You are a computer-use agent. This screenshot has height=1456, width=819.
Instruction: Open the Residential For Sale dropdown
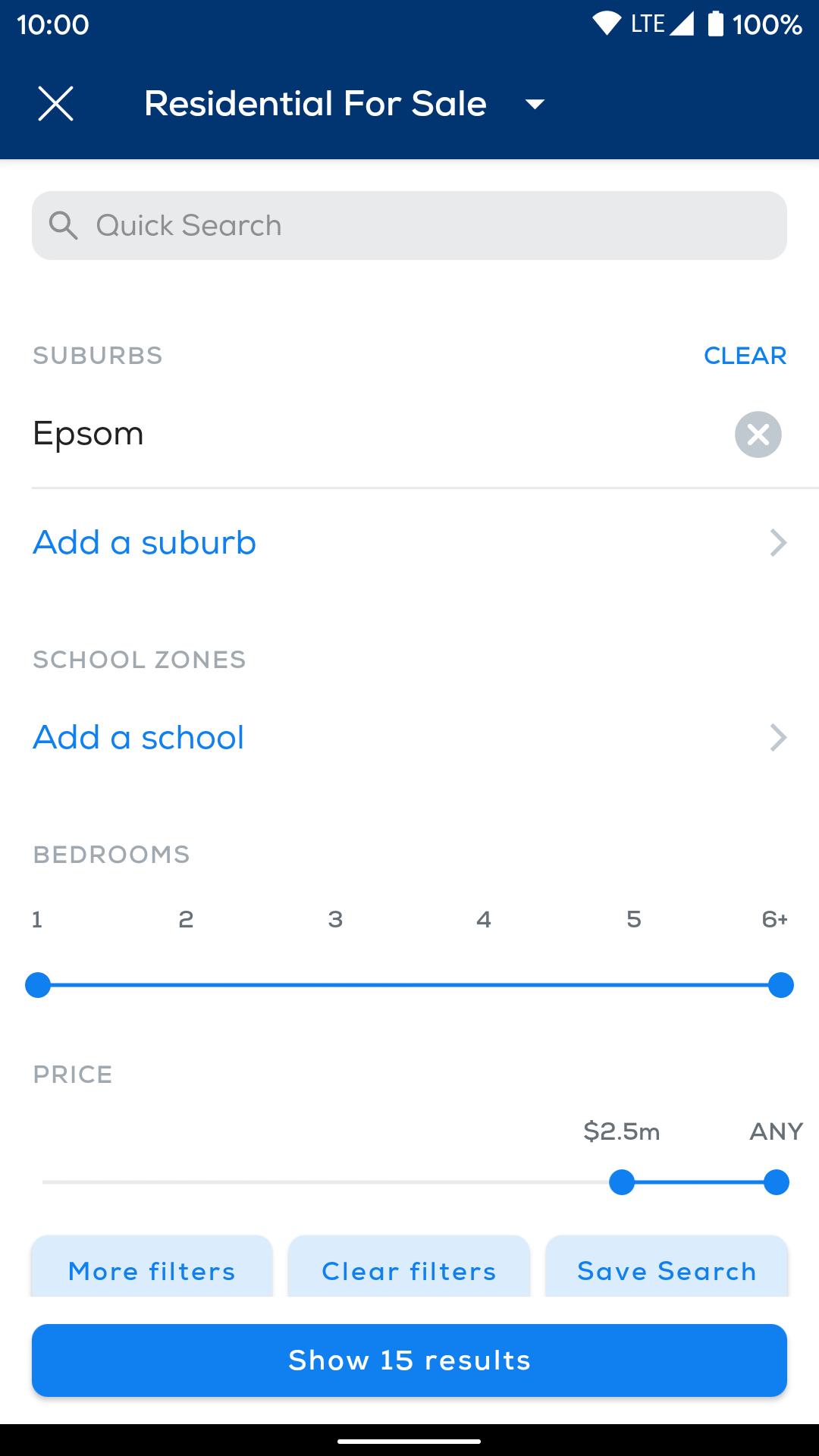[345, 104]
